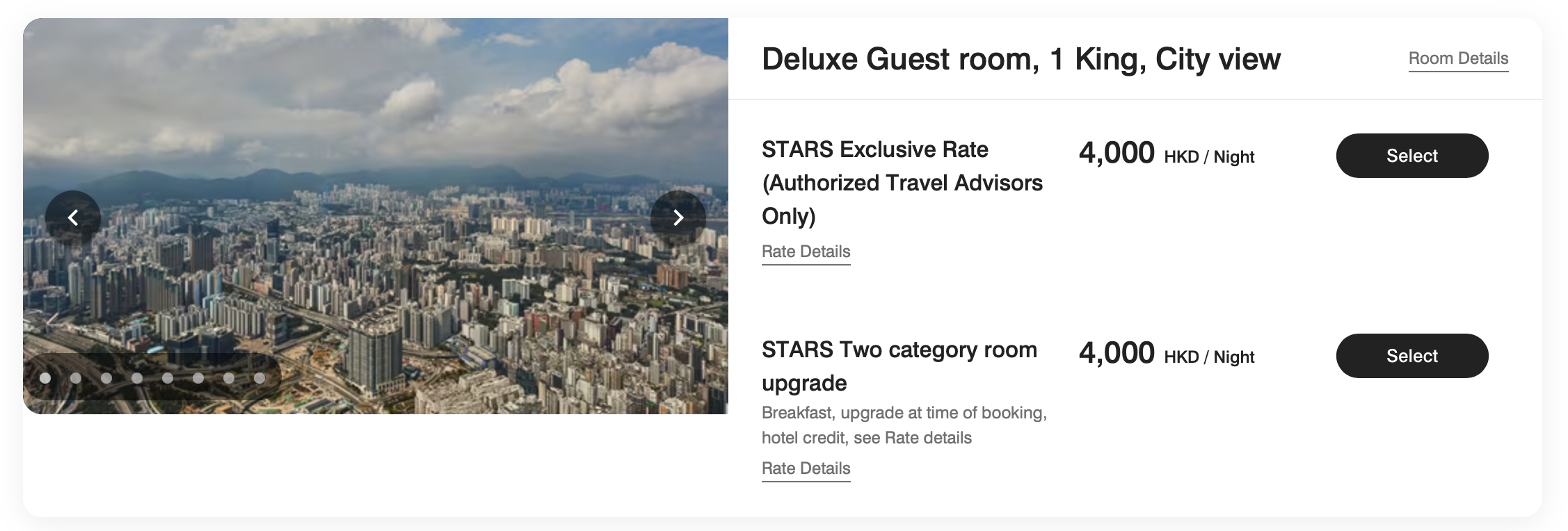View Rate Details for STARS Exclusive Rate
1568x531 pixels.
[806, 252]
